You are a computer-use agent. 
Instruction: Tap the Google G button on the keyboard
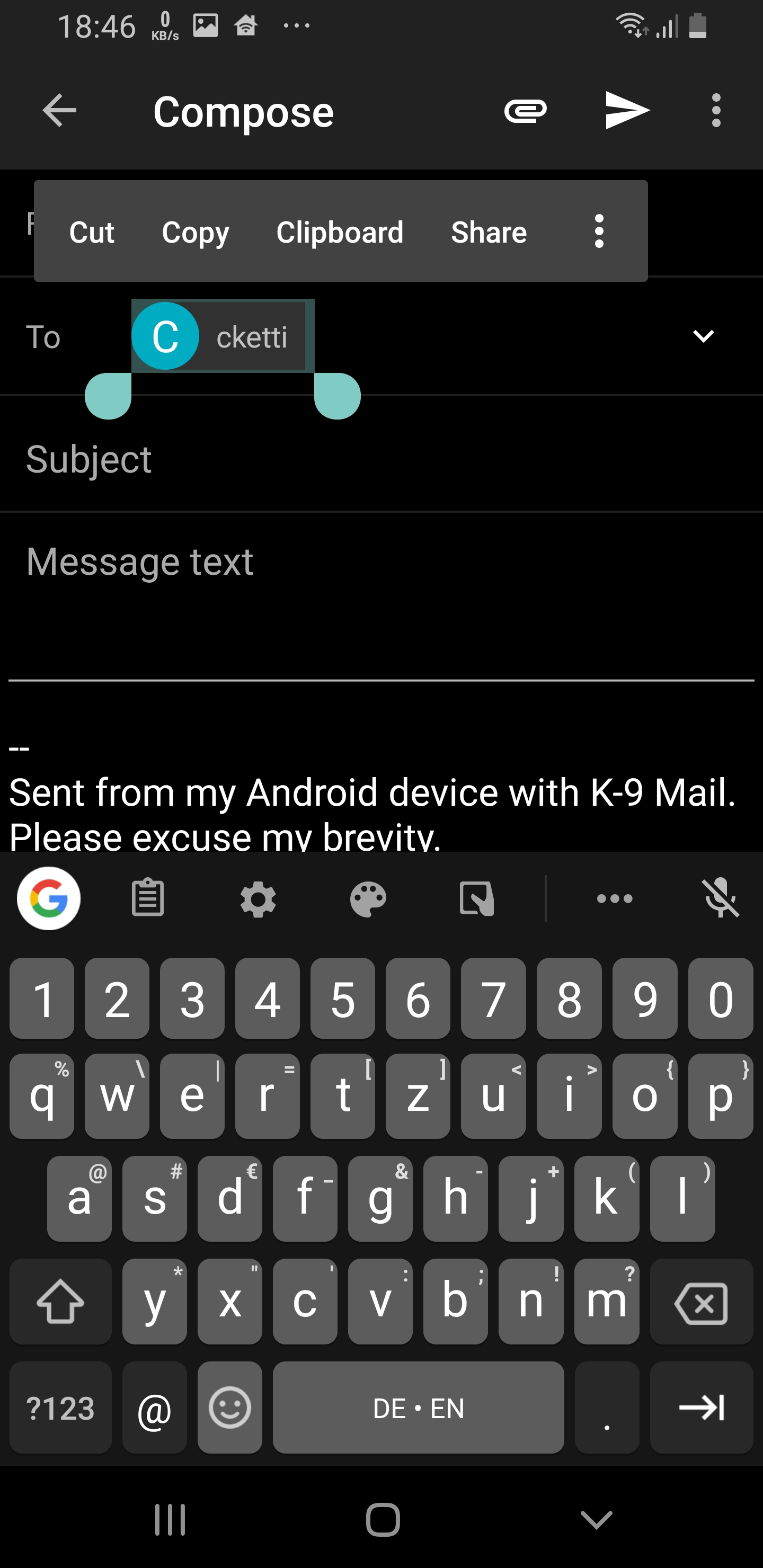pyautogui.click(x=49, y=898)
